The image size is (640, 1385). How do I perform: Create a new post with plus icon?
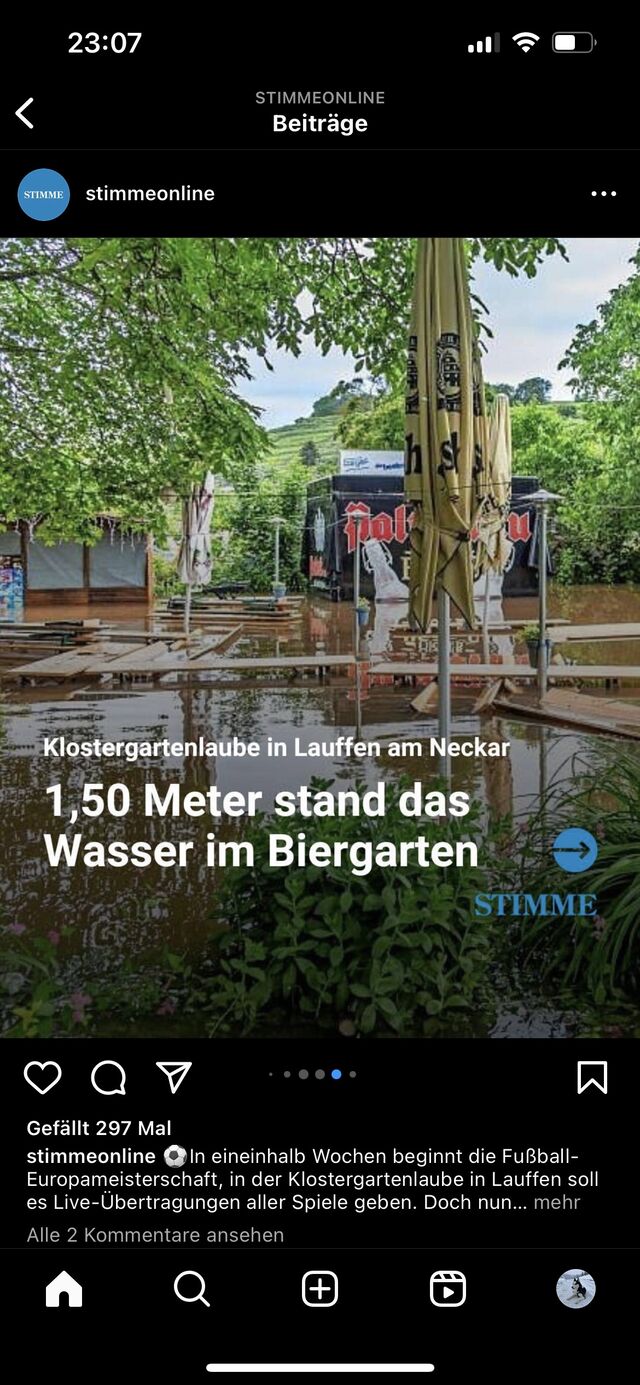pyautogui.click(x=320, y=1289)
